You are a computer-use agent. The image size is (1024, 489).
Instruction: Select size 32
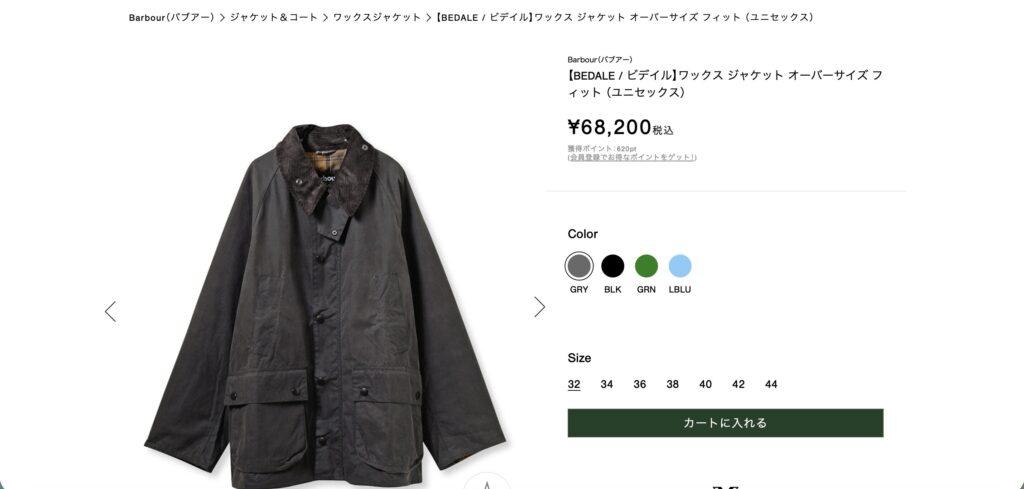tap(574, 384)
